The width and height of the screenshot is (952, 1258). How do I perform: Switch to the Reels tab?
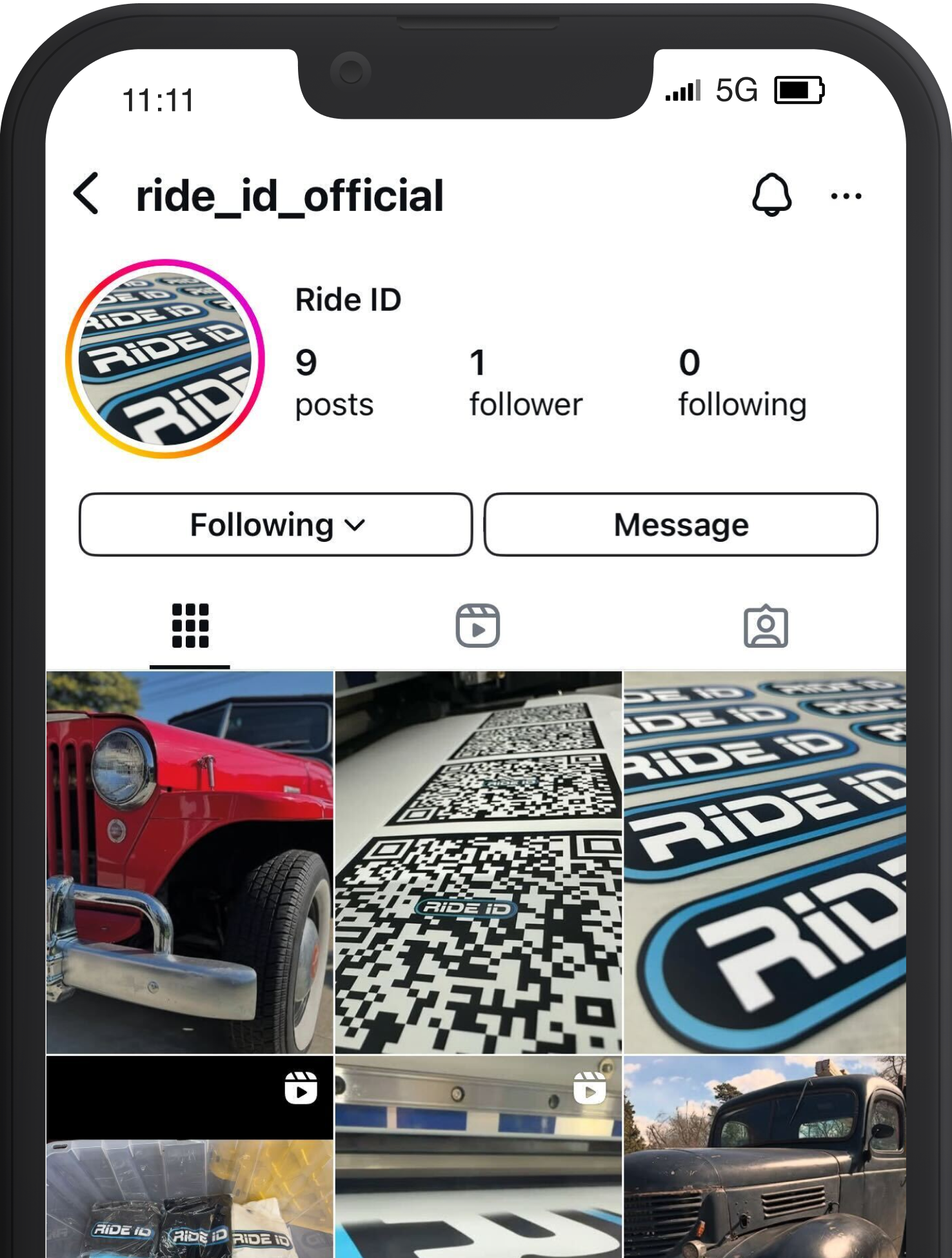477,626
